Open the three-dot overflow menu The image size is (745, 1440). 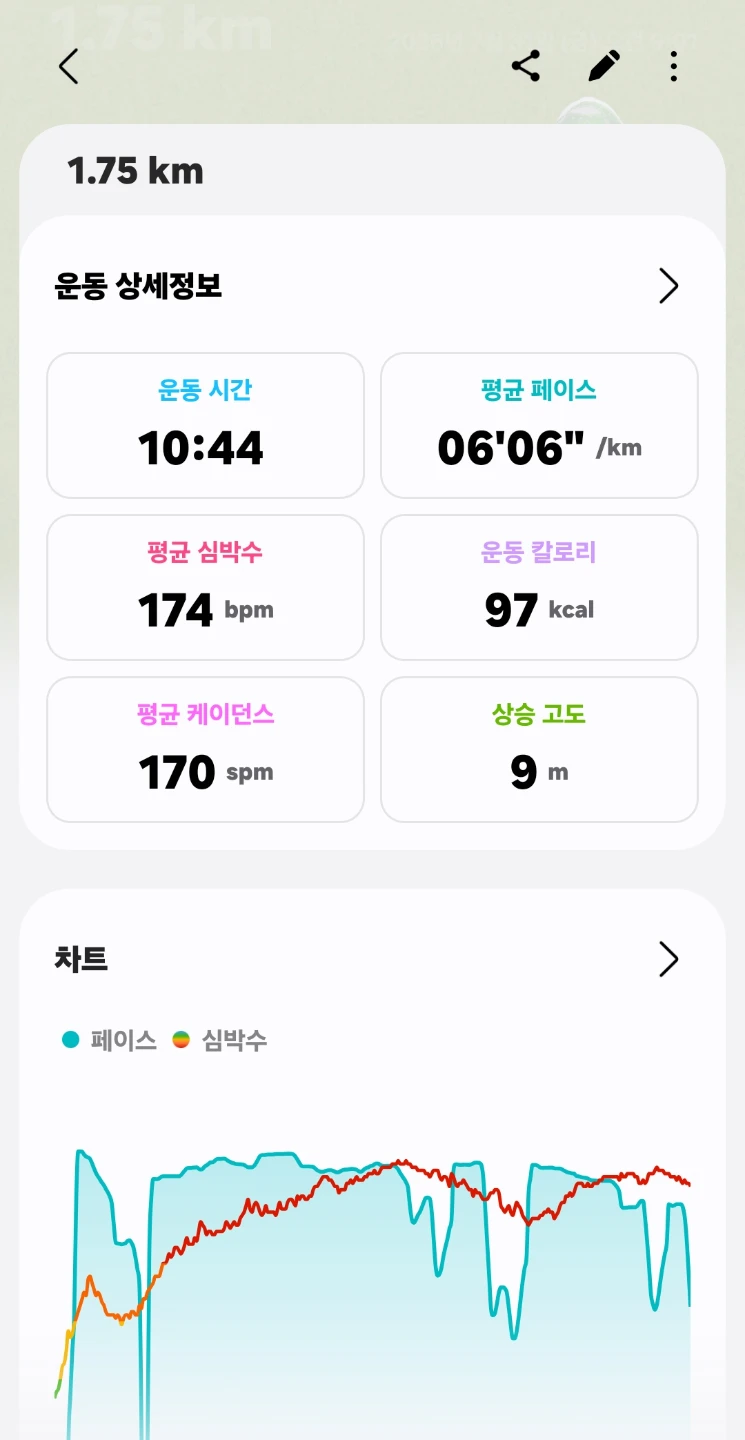pos(674,67)
